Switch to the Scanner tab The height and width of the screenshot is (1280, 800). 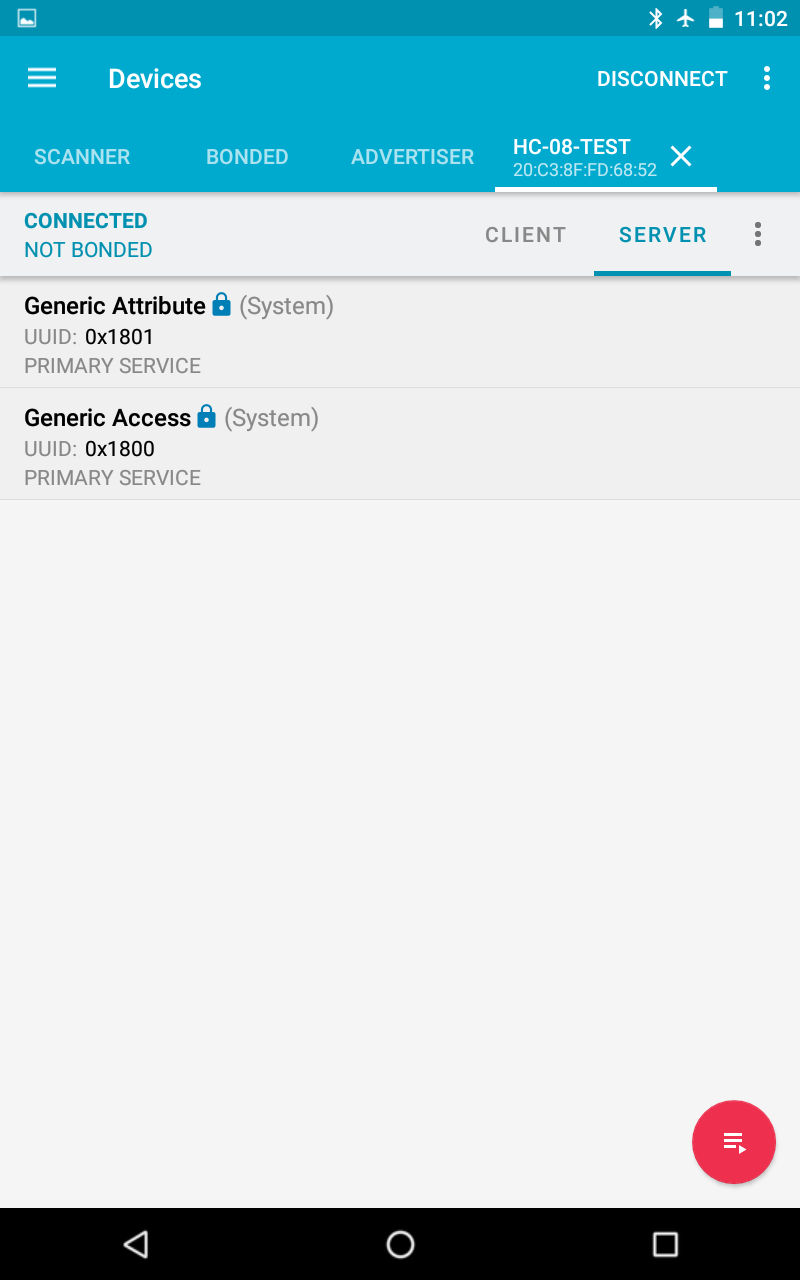coord(82,157)
